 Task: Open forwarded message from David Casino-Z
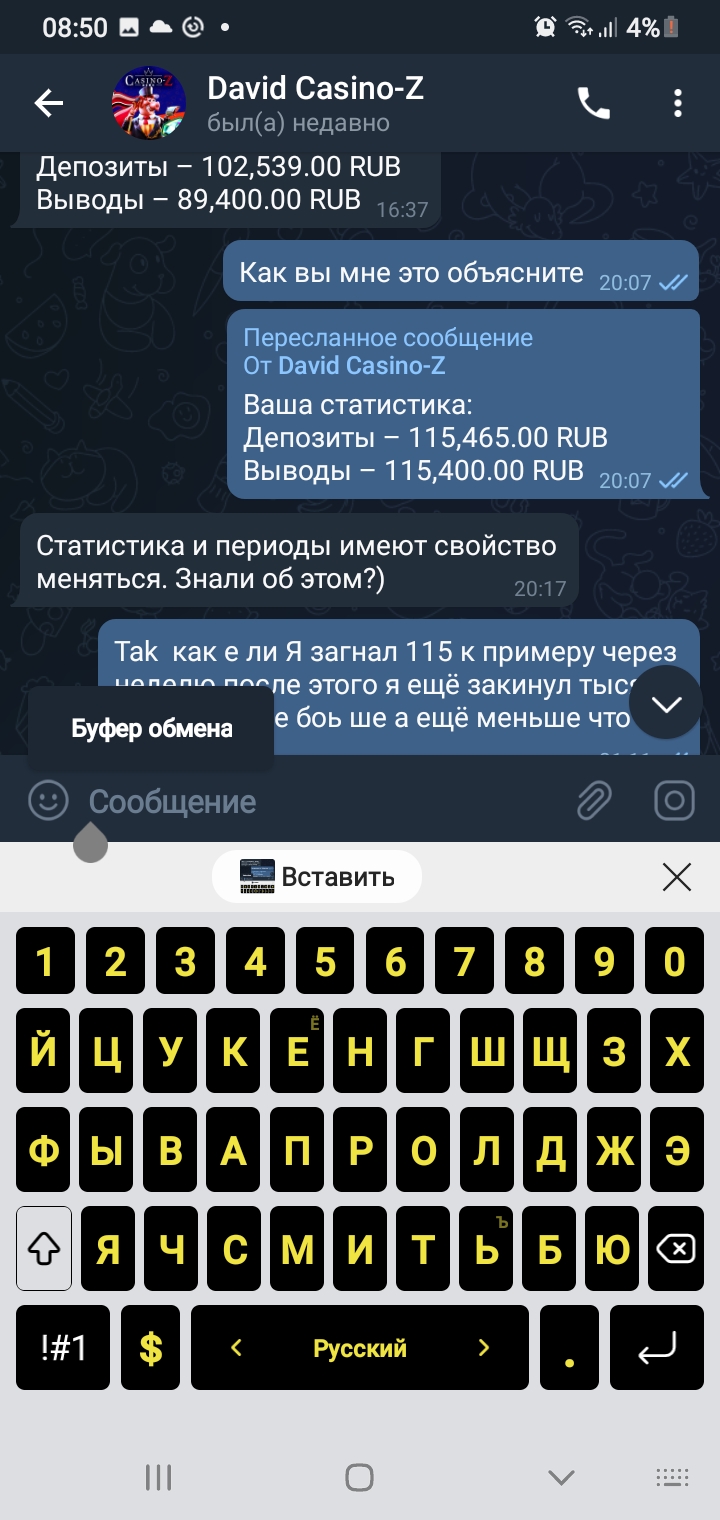[463, 404]
